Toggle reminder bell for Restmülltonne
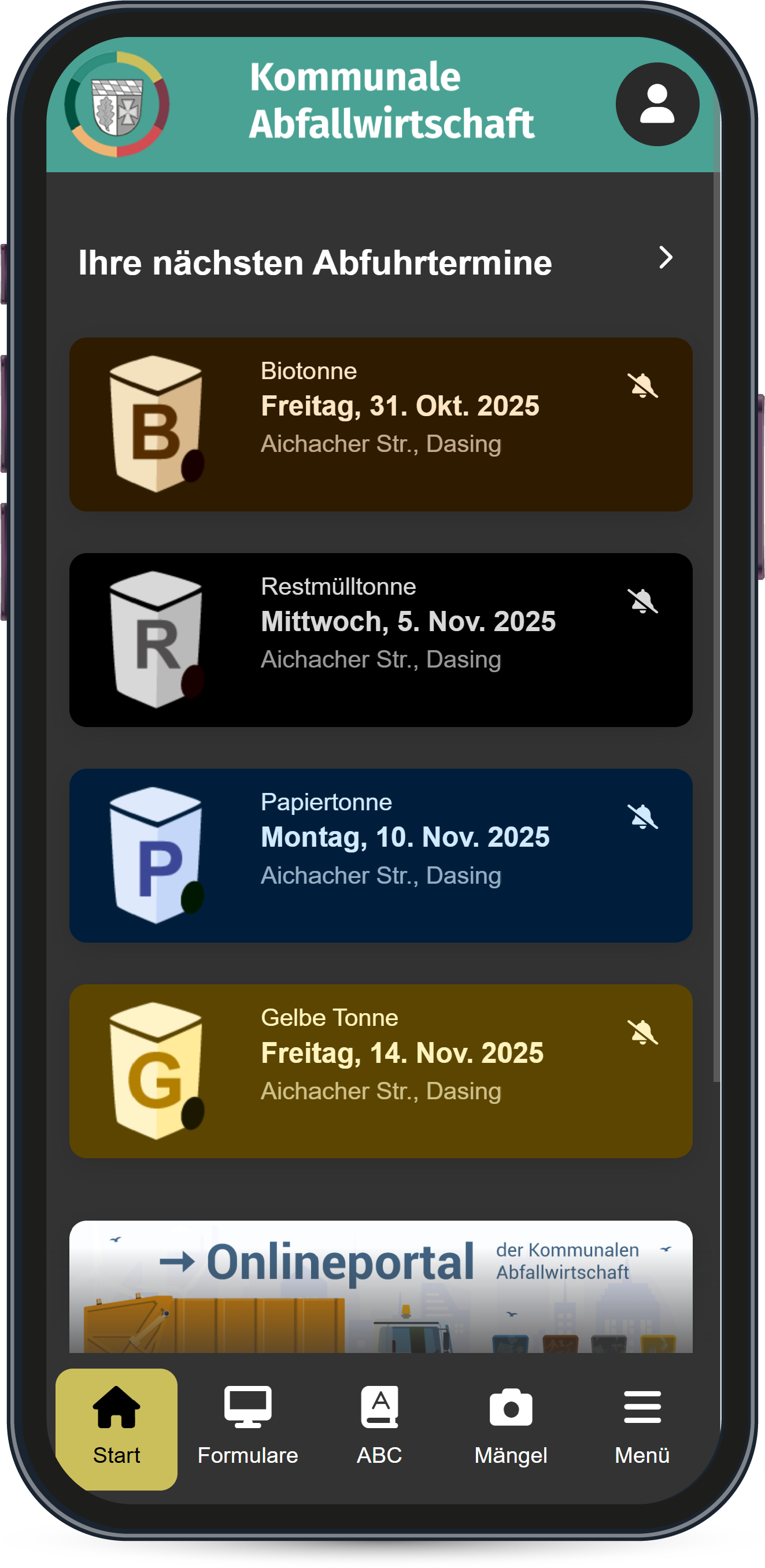The image size is (765, 1568). 642,602
